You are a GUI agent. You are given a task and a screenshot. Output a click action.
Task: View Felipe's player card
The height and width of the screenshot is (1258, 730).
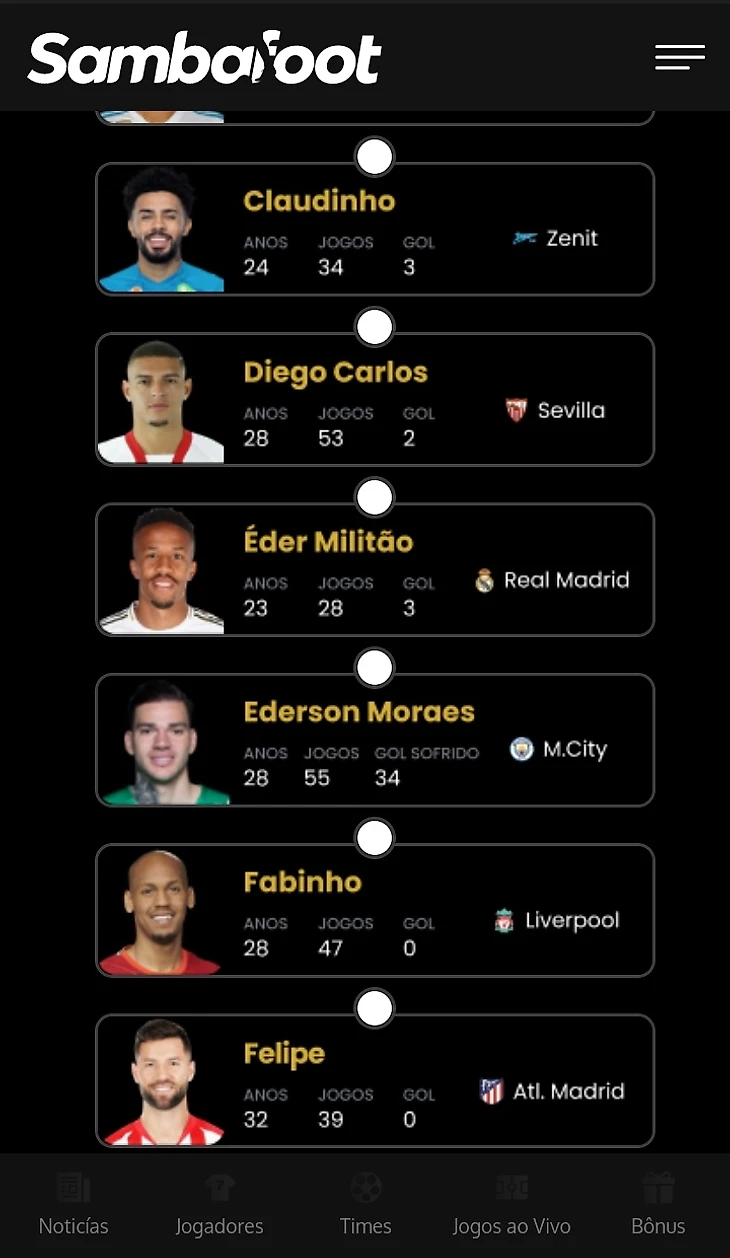coord(375,1080)
